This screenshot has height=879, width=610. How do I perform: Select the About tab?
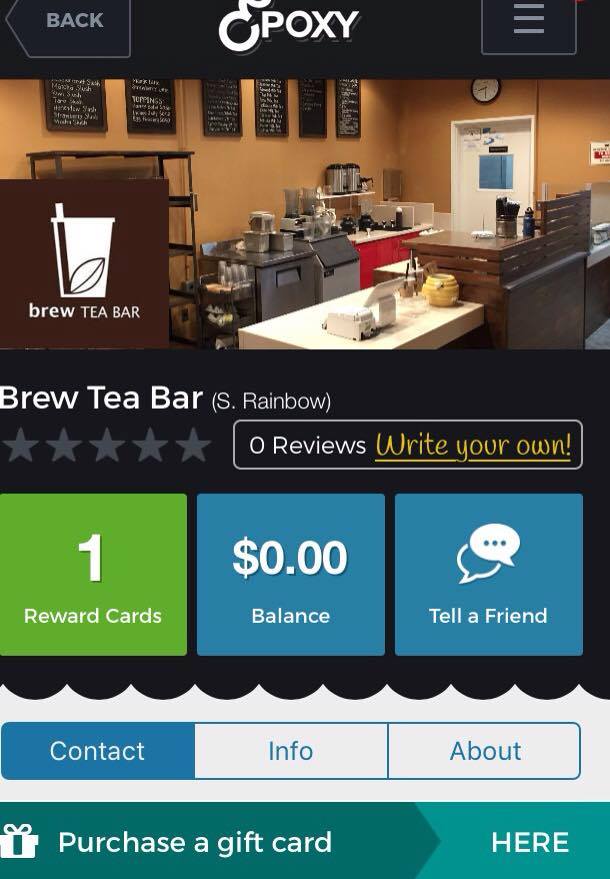click(485, 751)
